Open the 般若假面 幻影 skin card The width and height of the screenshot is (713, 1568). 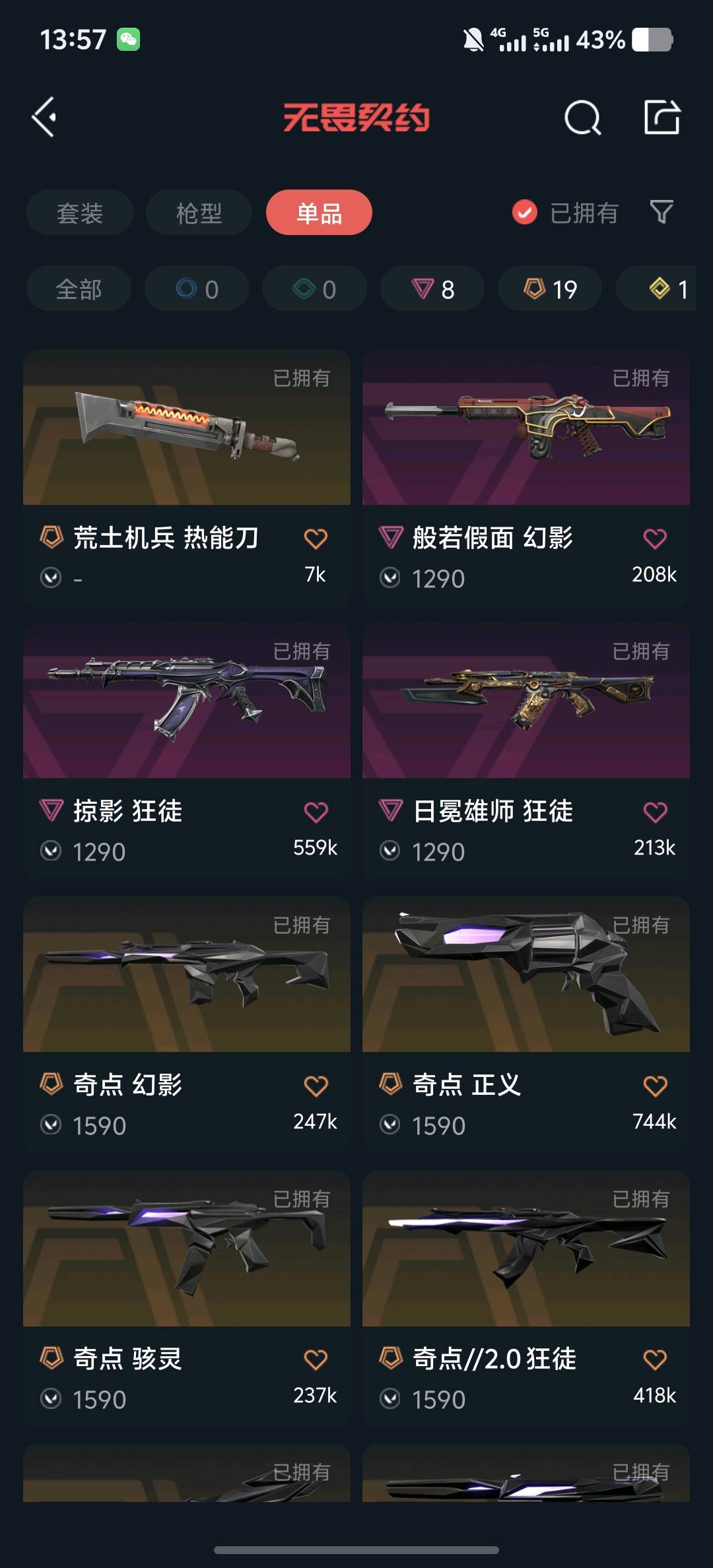[526, 478]
